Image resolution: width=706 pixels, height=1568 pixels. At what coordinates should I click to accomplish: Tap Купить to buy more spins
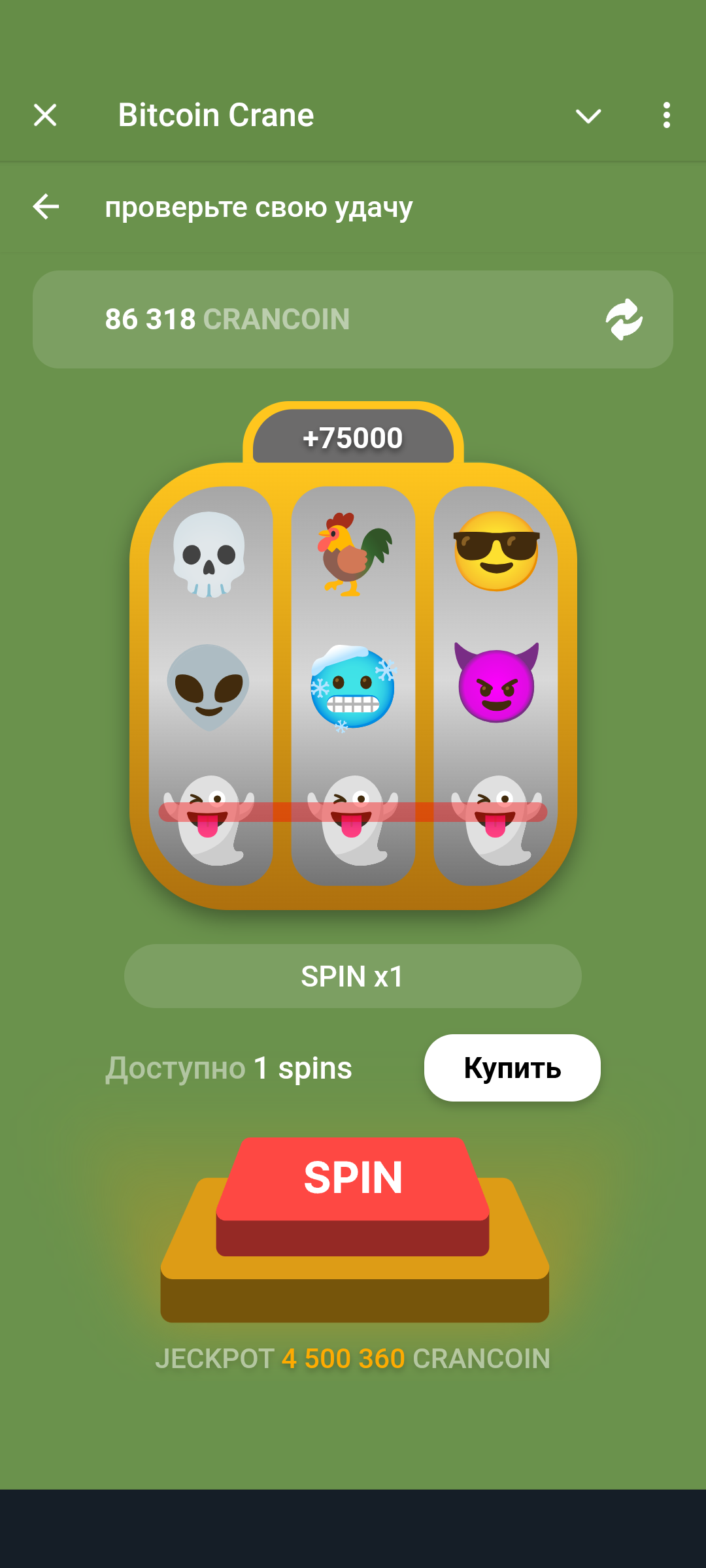coord(512,1068)
